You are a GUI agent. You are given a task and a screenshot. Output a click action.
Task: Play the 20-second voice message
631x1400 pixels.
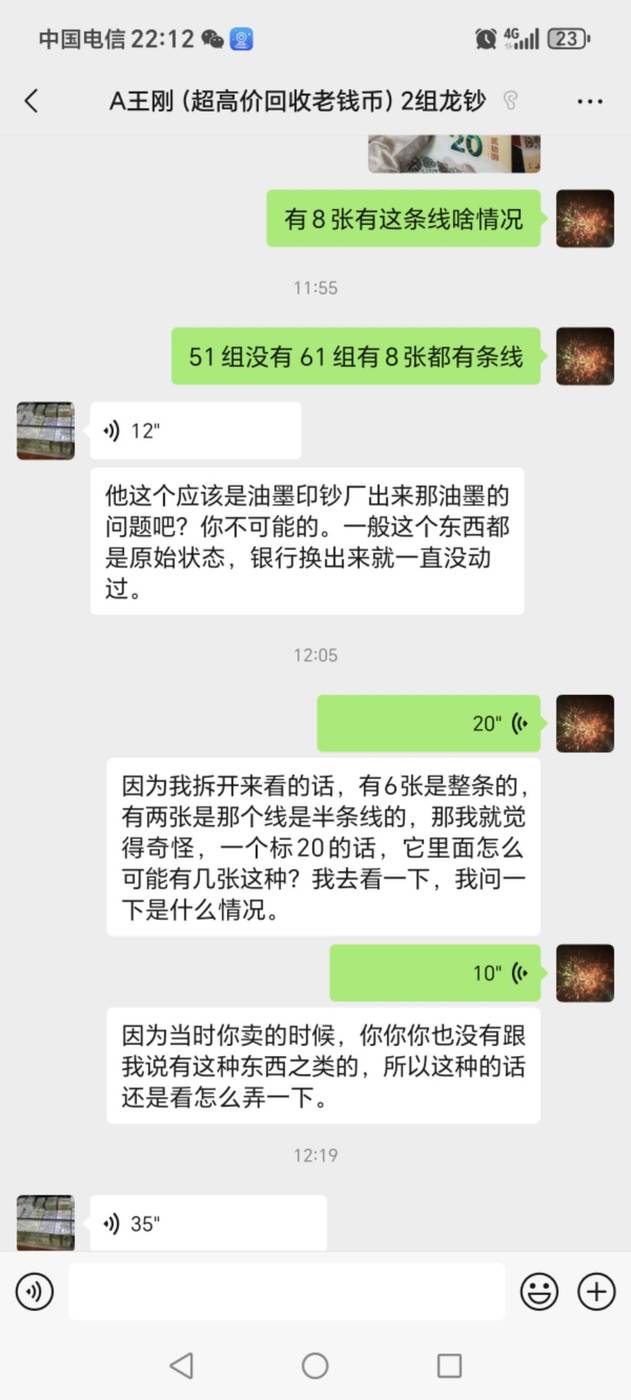point(429,724)
